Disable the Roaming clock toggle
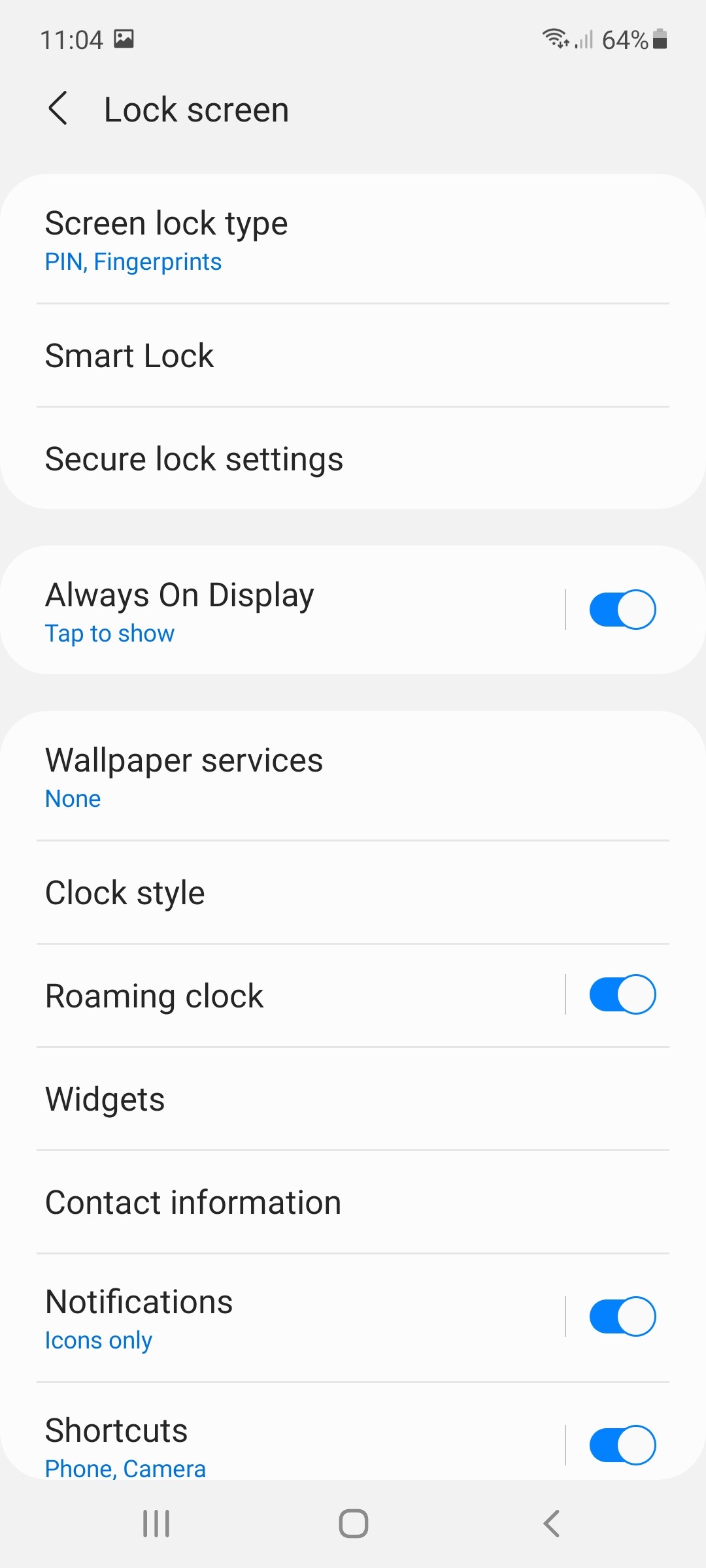The image size is (706, 1568). [622, 994]
